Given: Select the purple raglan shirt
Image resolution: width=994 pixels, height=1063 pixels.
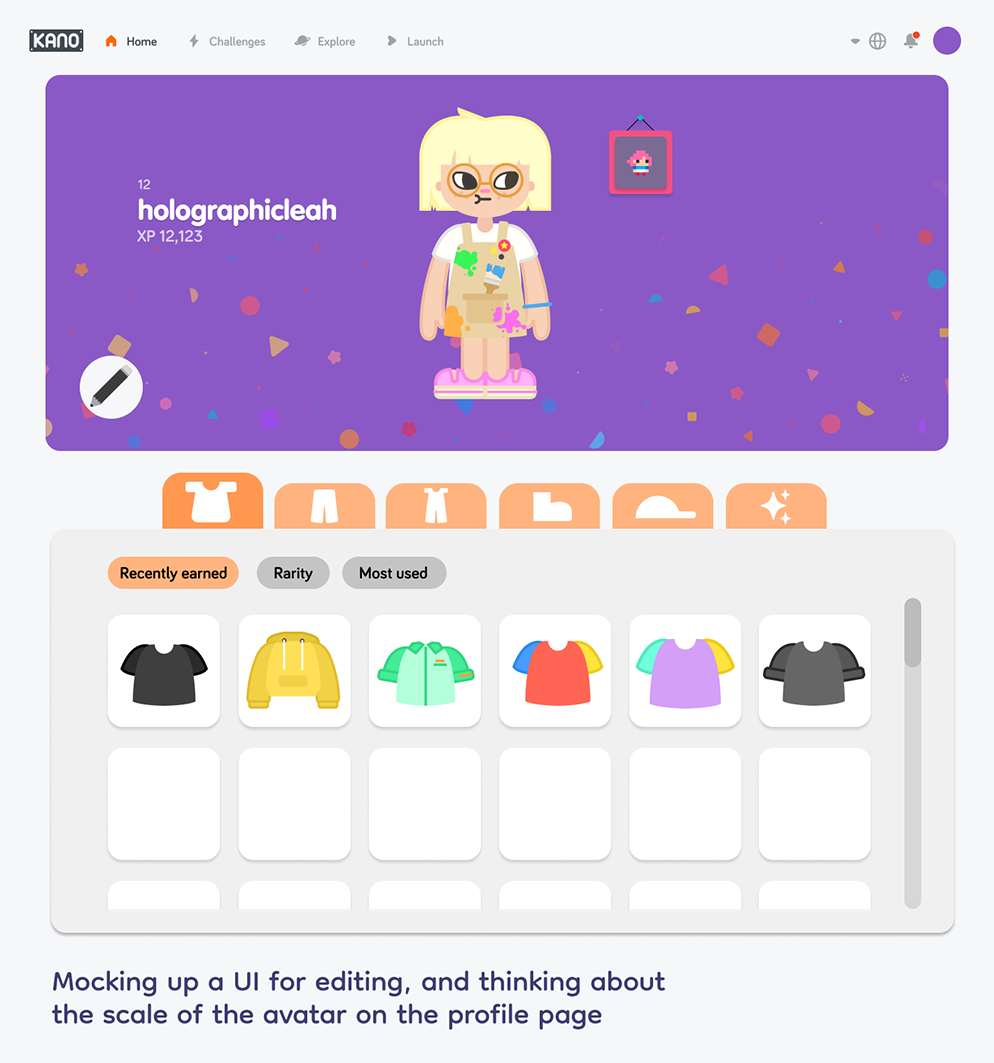Looking at the screenshot, I should click(x=685, y=670).
